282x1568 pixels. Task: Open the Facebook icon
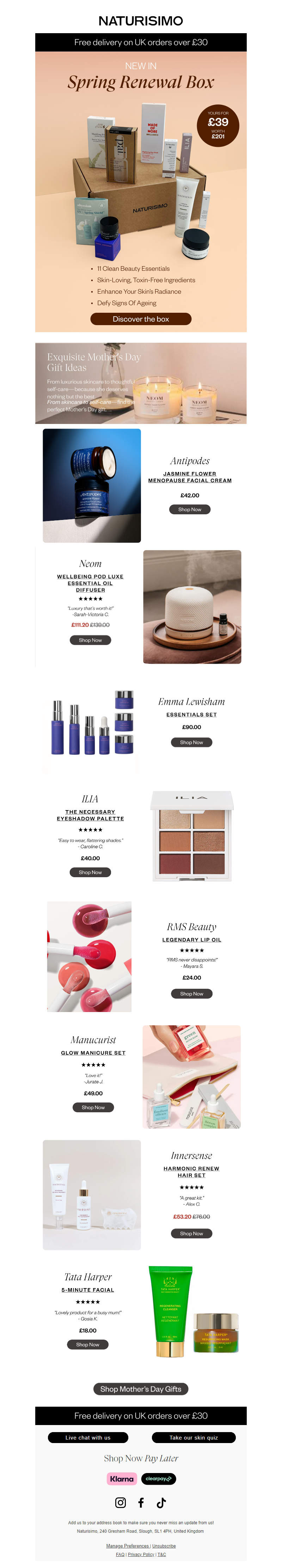(x=140, y=1502)
